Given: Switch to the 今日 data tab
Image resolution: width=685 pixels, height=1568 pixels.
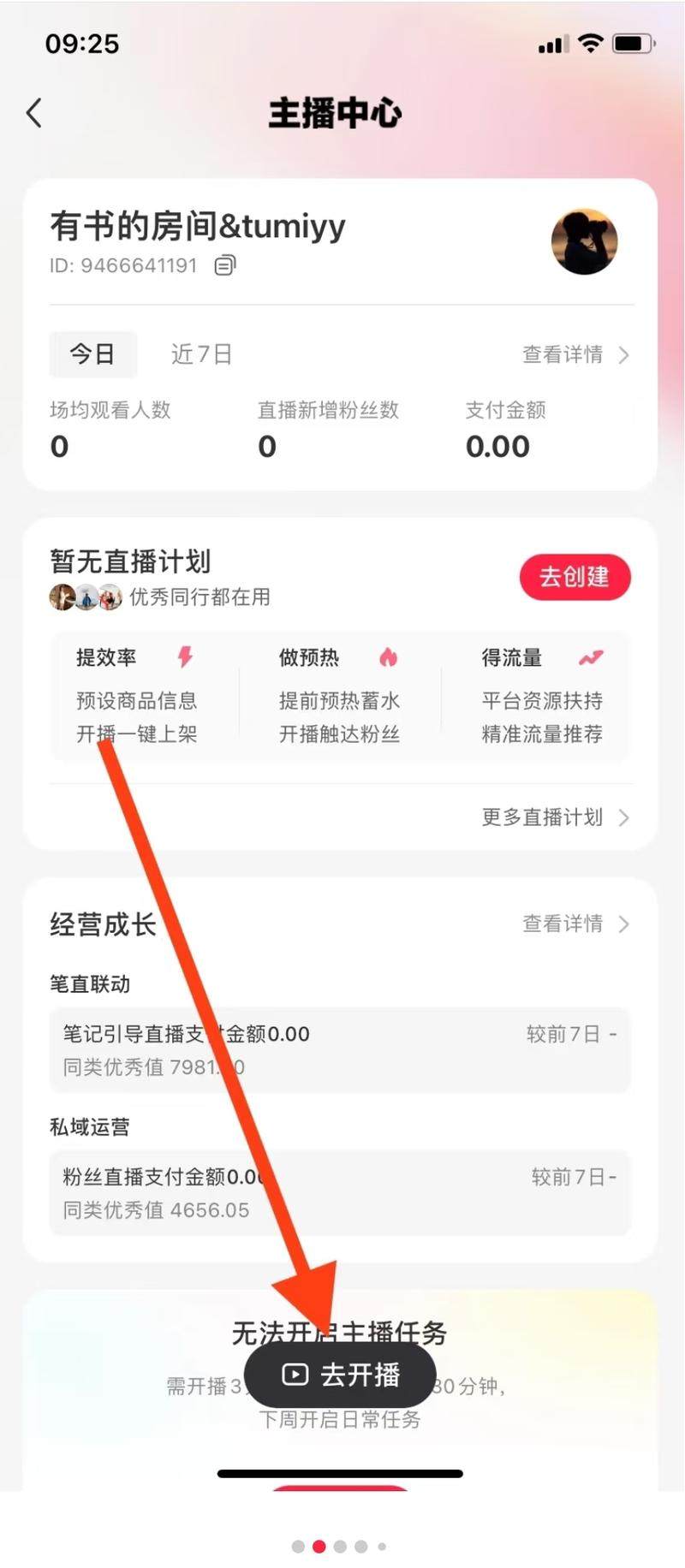Looking at the screenshot, I should 92,354.
